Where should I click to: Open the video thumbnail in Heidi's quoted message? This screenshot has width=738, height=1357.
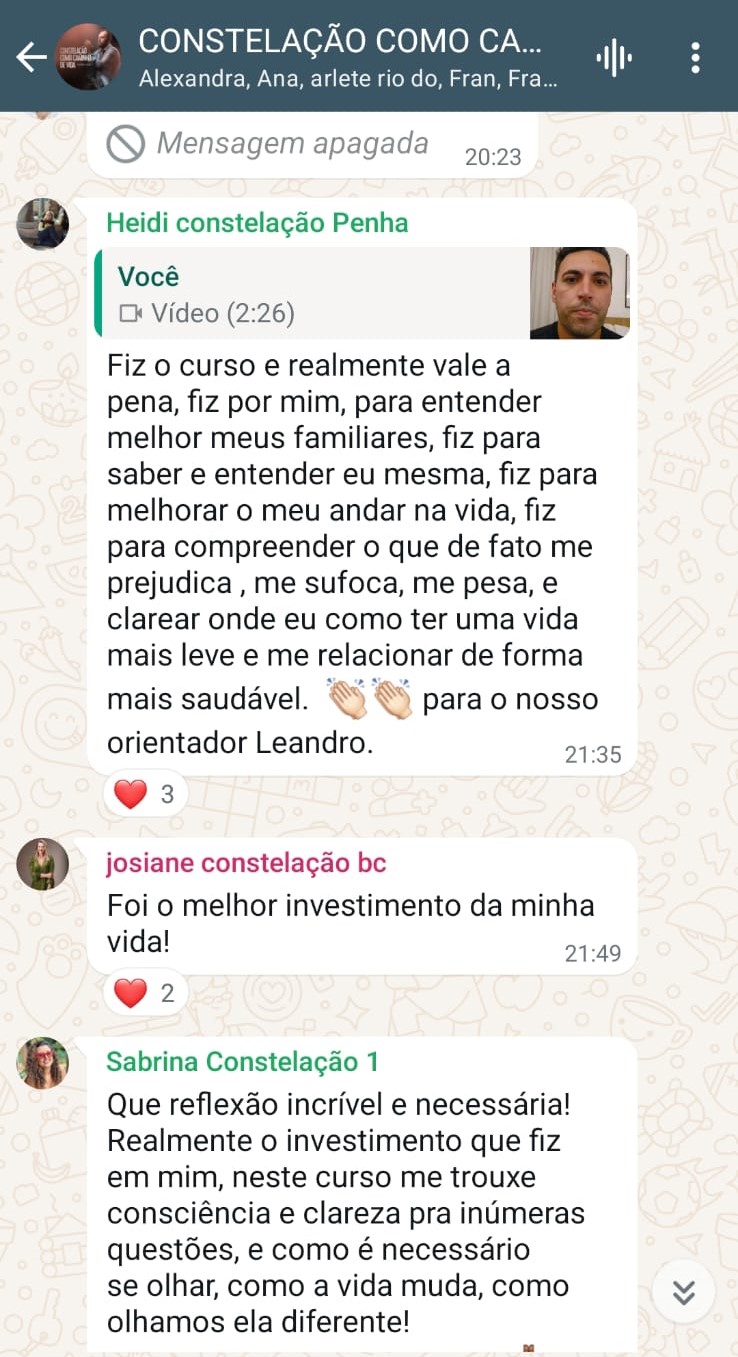(x=581, y=295)
